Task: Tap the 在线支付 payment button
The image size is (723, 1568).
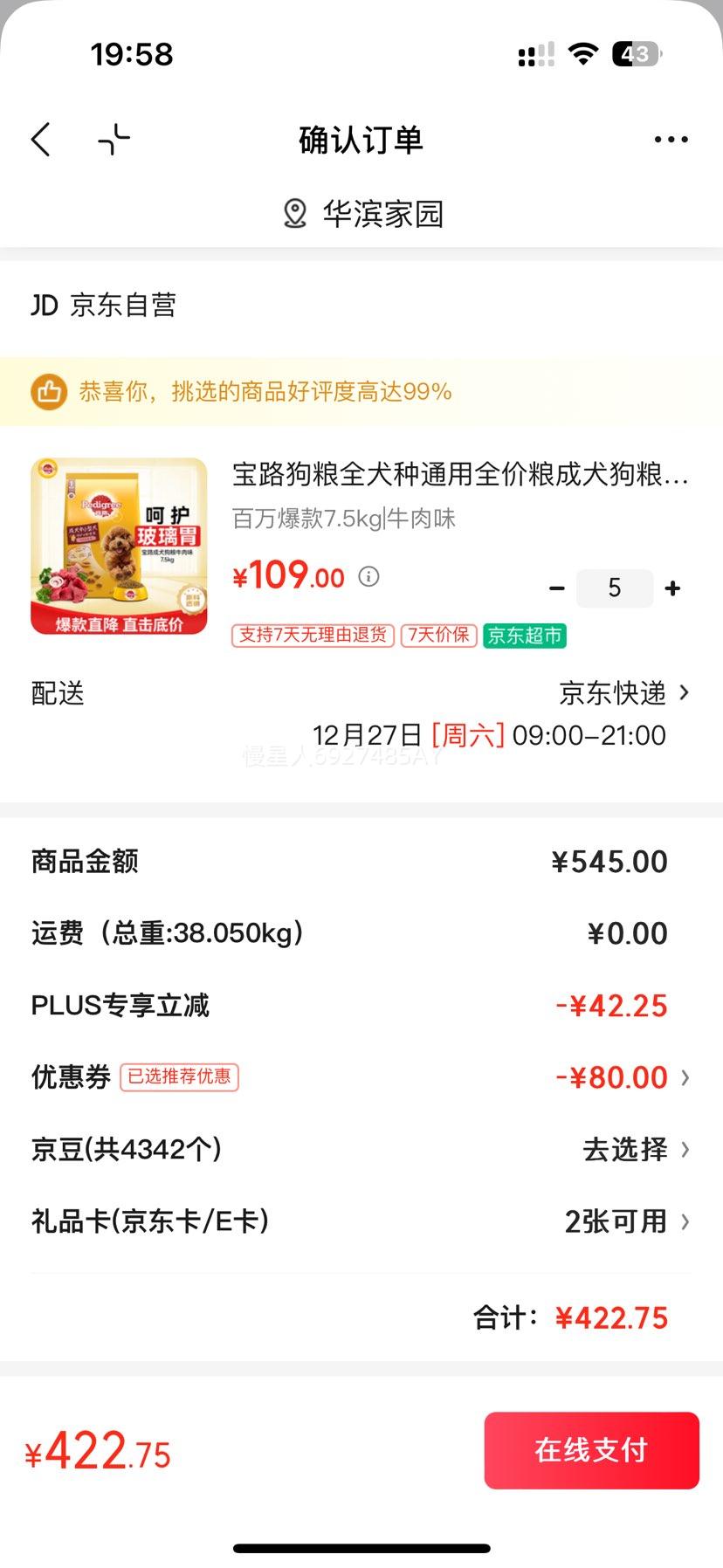Action: 591,1449
